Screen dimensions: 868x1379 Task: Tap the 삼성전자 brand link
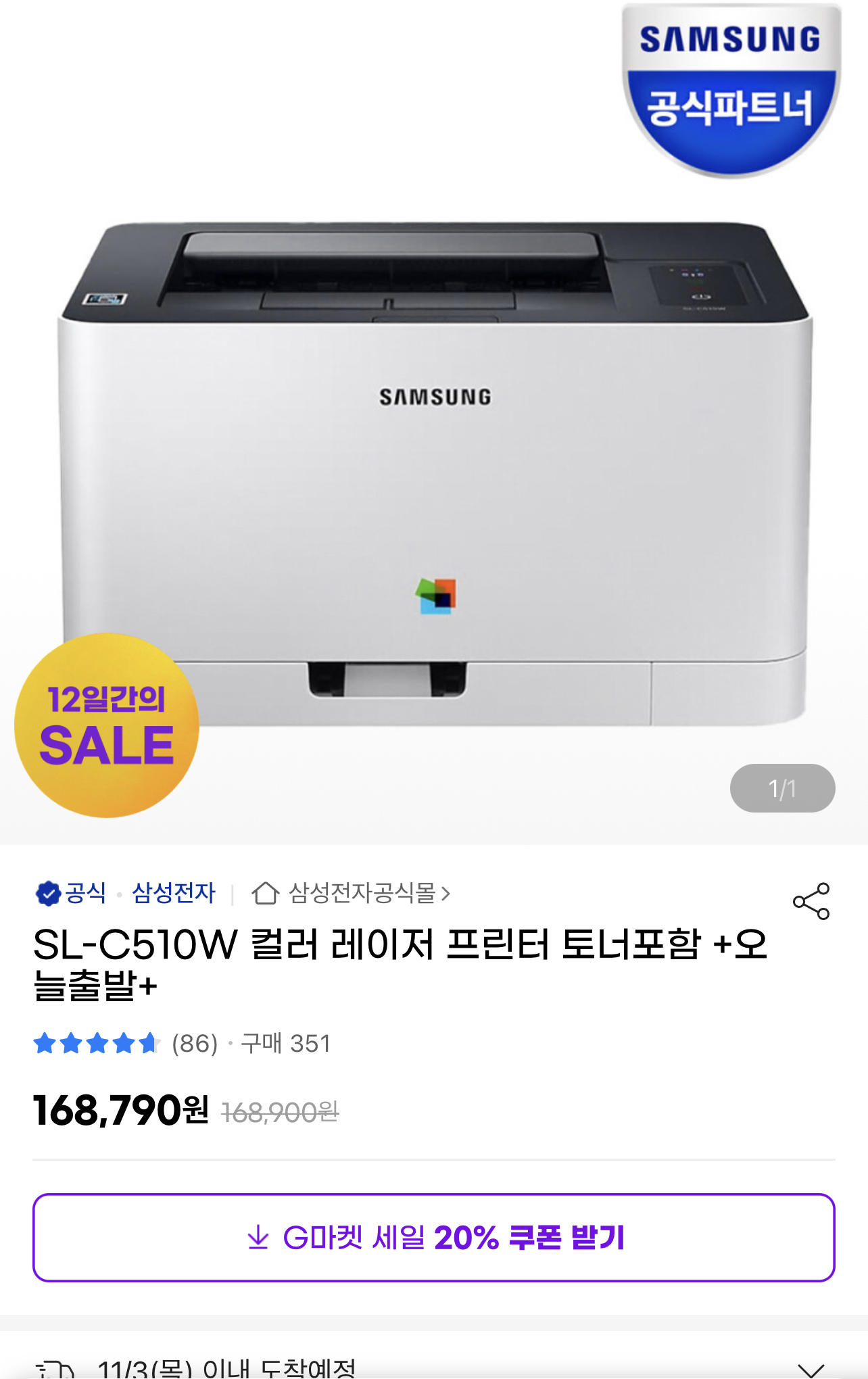pyautogui.click(x=173, y=894)
